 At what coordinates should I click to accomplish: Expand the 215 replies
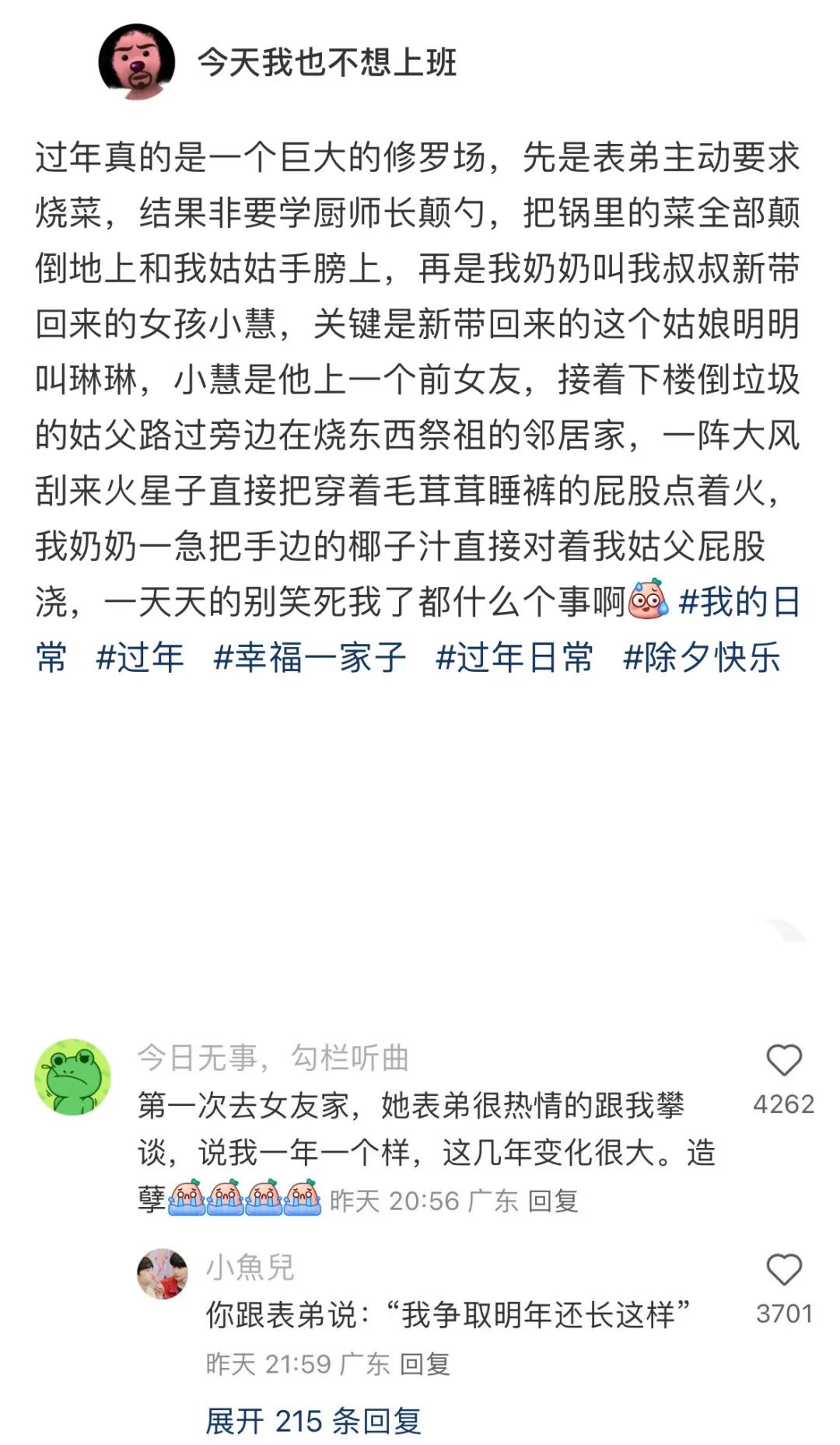(x=313, y=1422)
